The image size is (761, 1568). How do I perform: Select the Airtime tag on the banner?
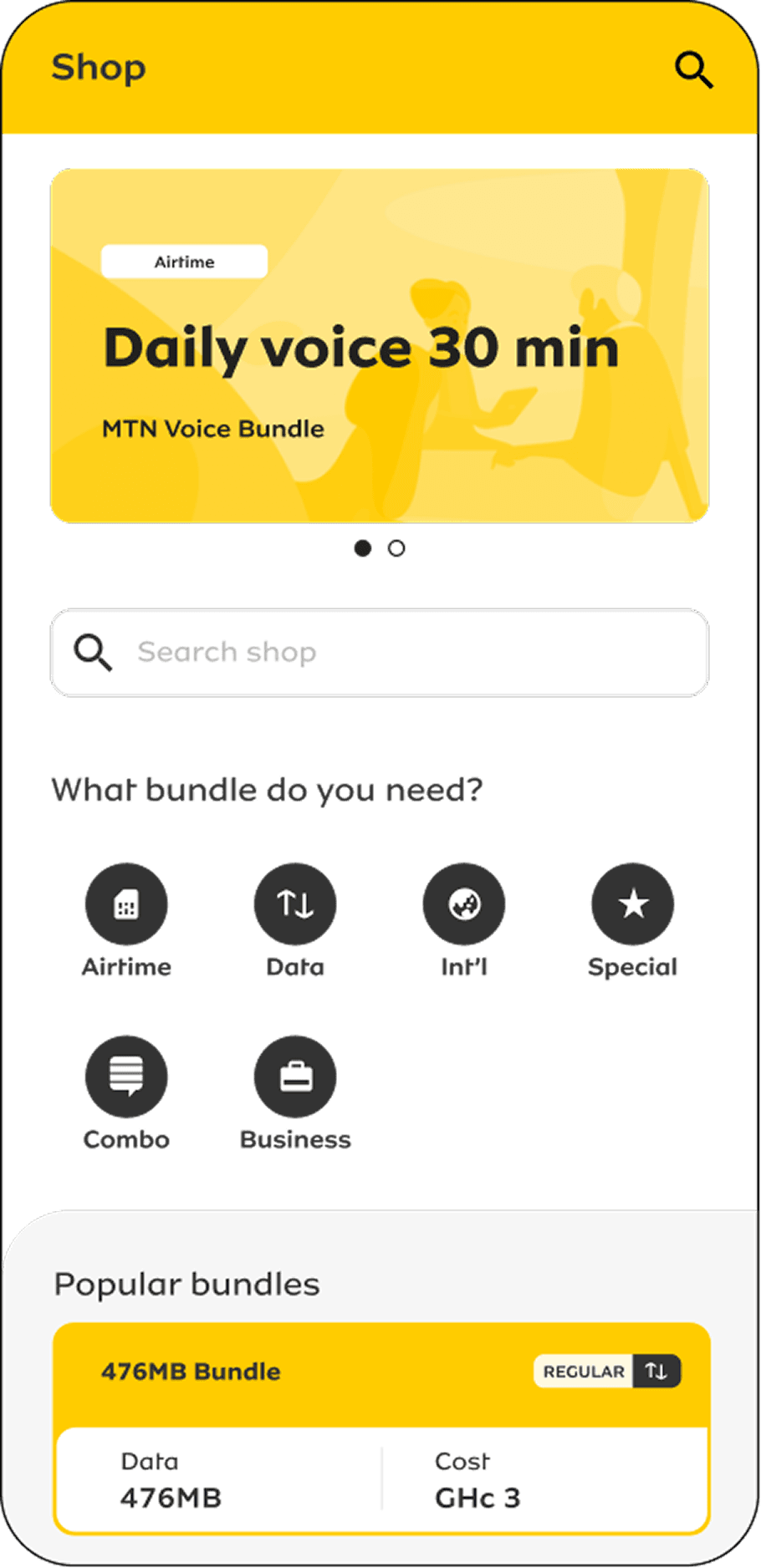tap(184, 262)
